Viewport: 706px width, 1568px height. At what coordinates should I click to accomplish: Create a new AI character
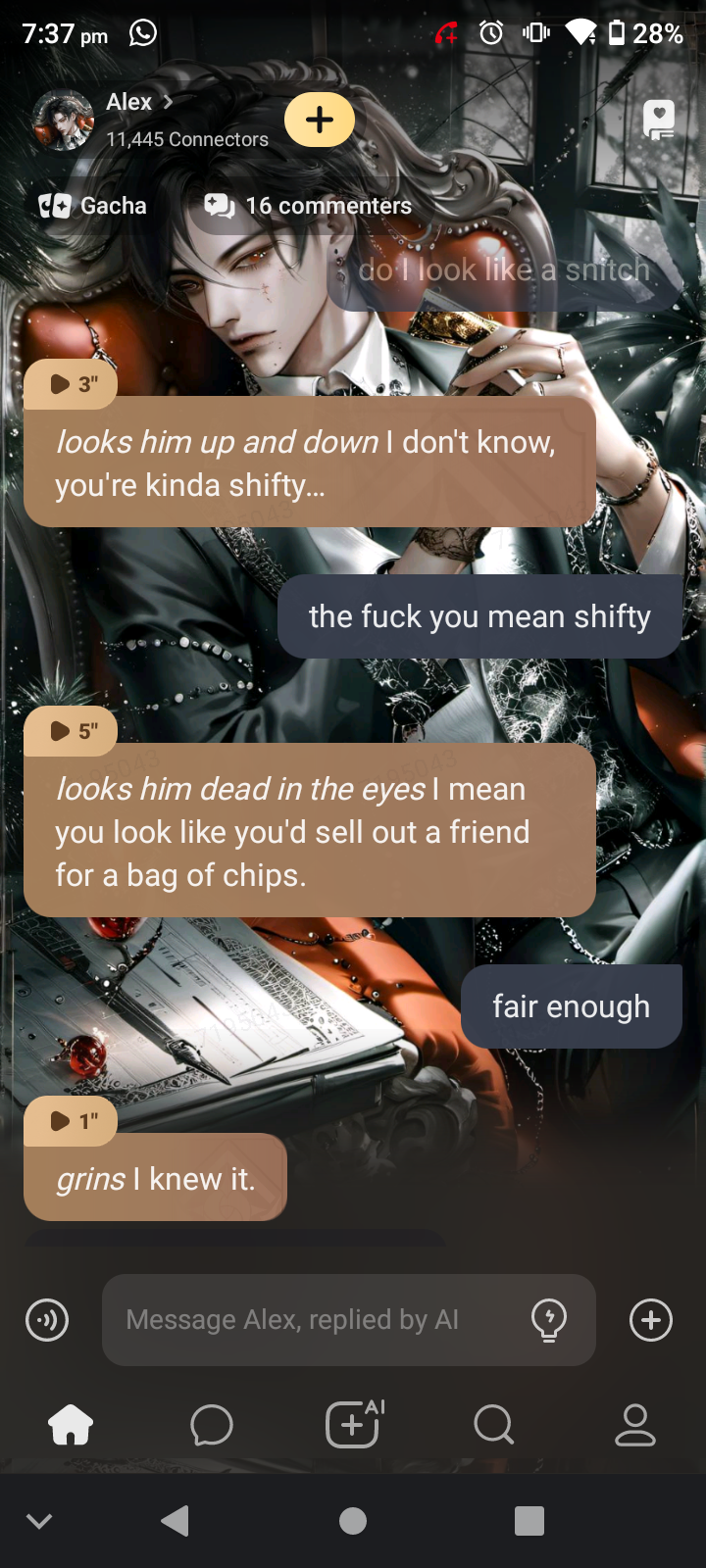pos(353,1425)
